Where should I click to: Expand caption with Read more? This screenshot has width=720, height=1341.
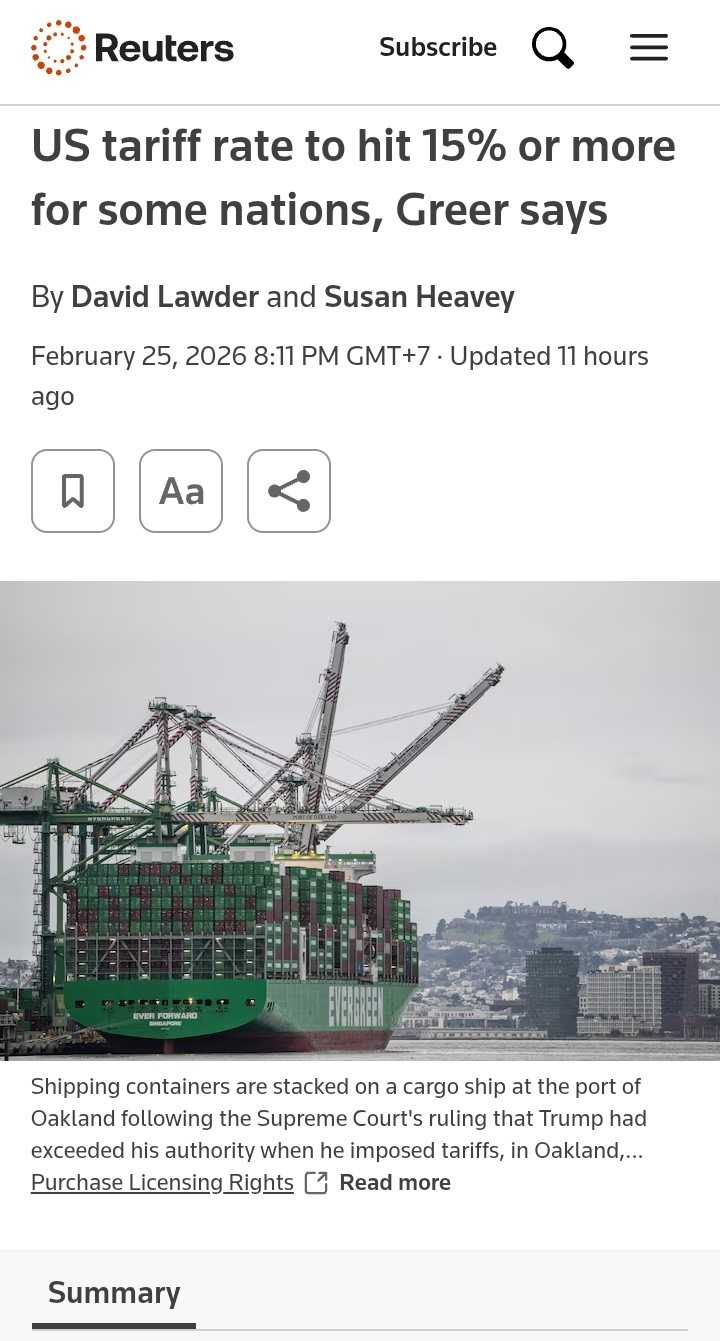395,1182
